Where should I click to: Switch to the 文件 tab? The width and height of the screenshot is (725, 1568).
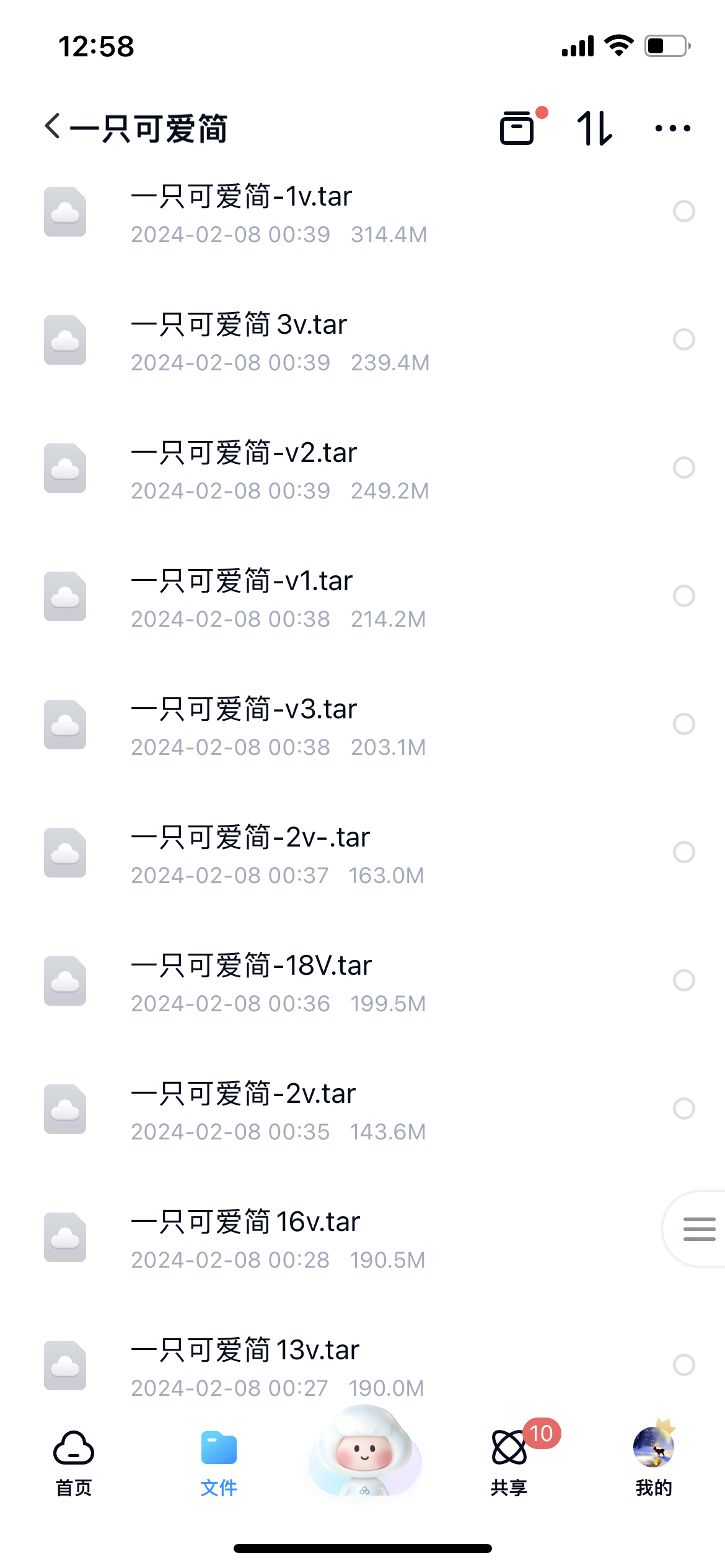219,1463
